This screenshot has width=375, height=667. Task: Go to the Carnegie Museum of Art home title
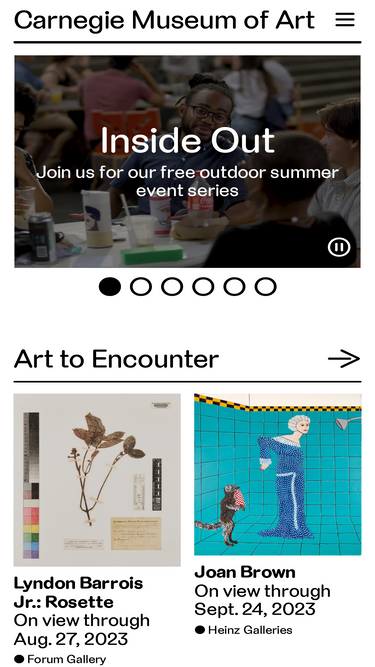pos(165,20)
